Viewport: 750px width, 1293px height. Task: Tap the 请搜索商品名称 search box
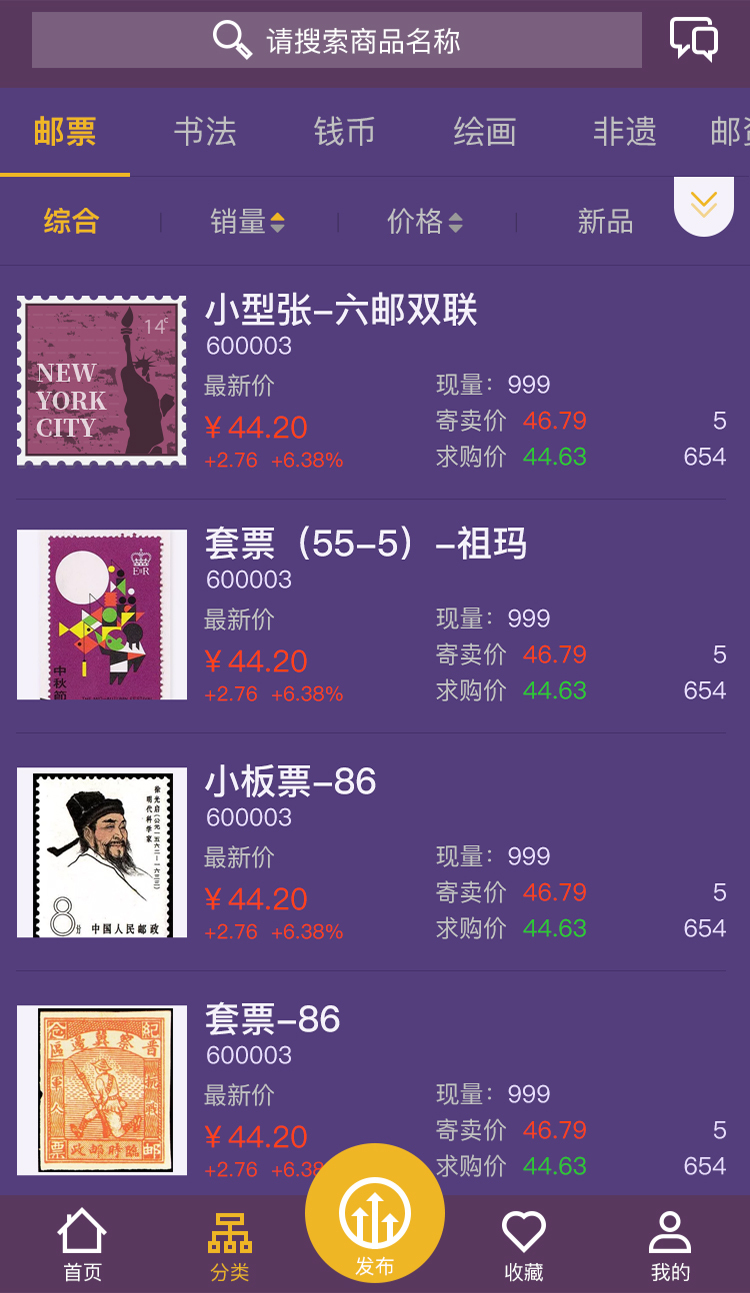(337, 41)
